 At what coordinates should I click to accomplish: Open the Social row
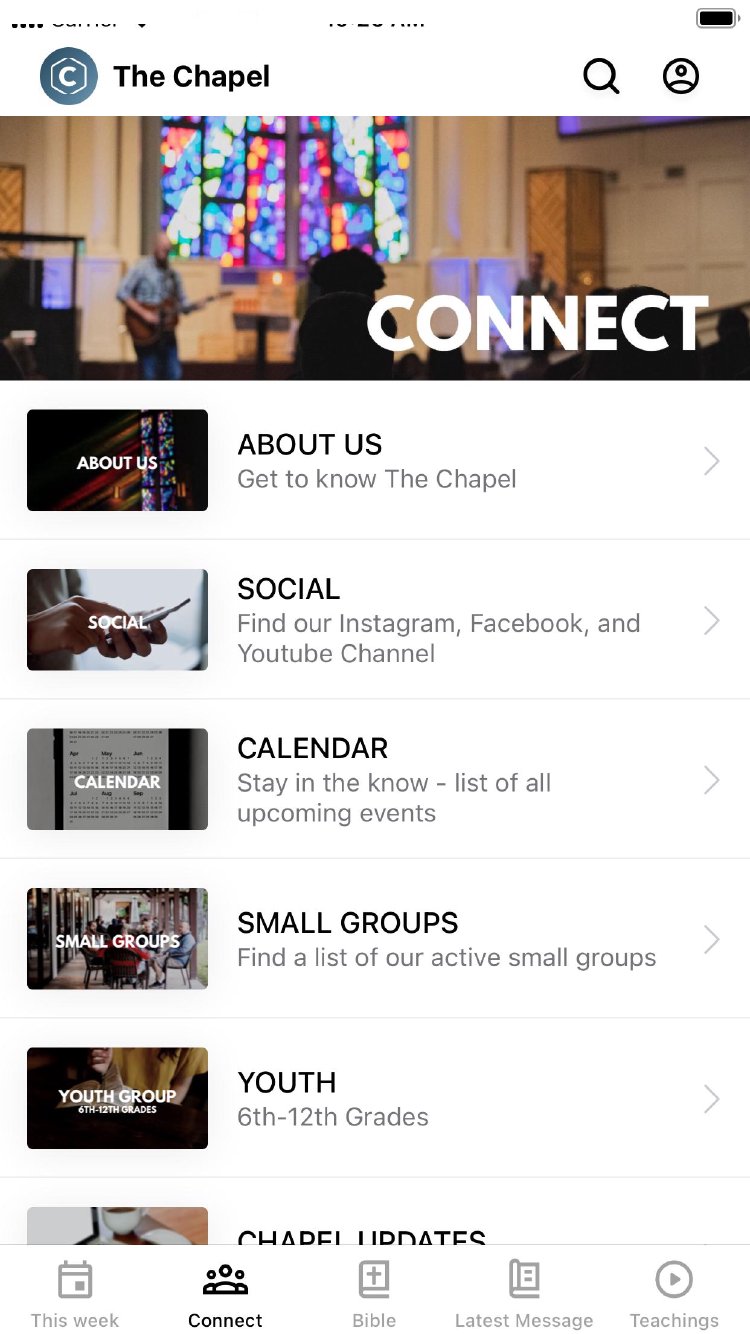click(x=375, y=620)
